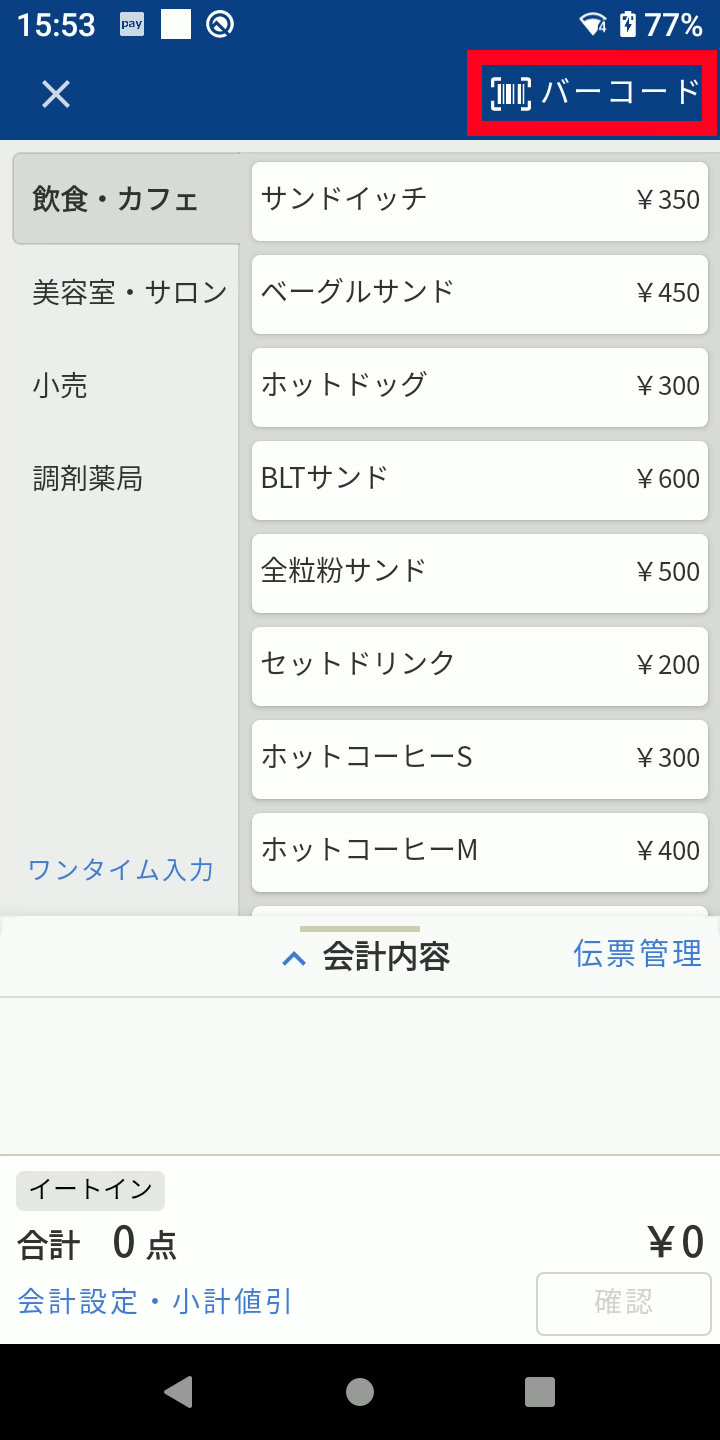Add ホットコーヒーM to the order
Screen dimensions: 720x1440
coord(479,851)
